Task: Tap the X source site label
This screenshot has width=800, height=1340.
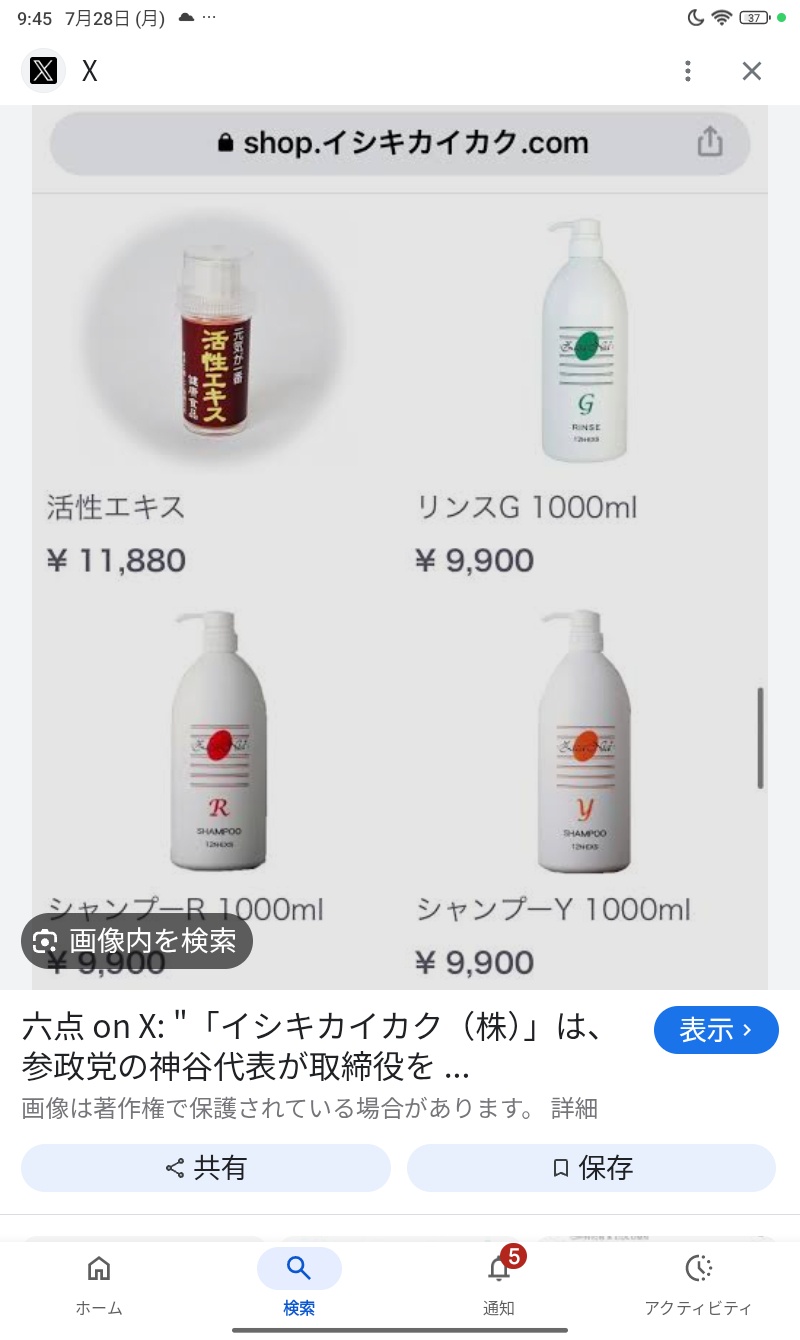Action: coord(89,71)
